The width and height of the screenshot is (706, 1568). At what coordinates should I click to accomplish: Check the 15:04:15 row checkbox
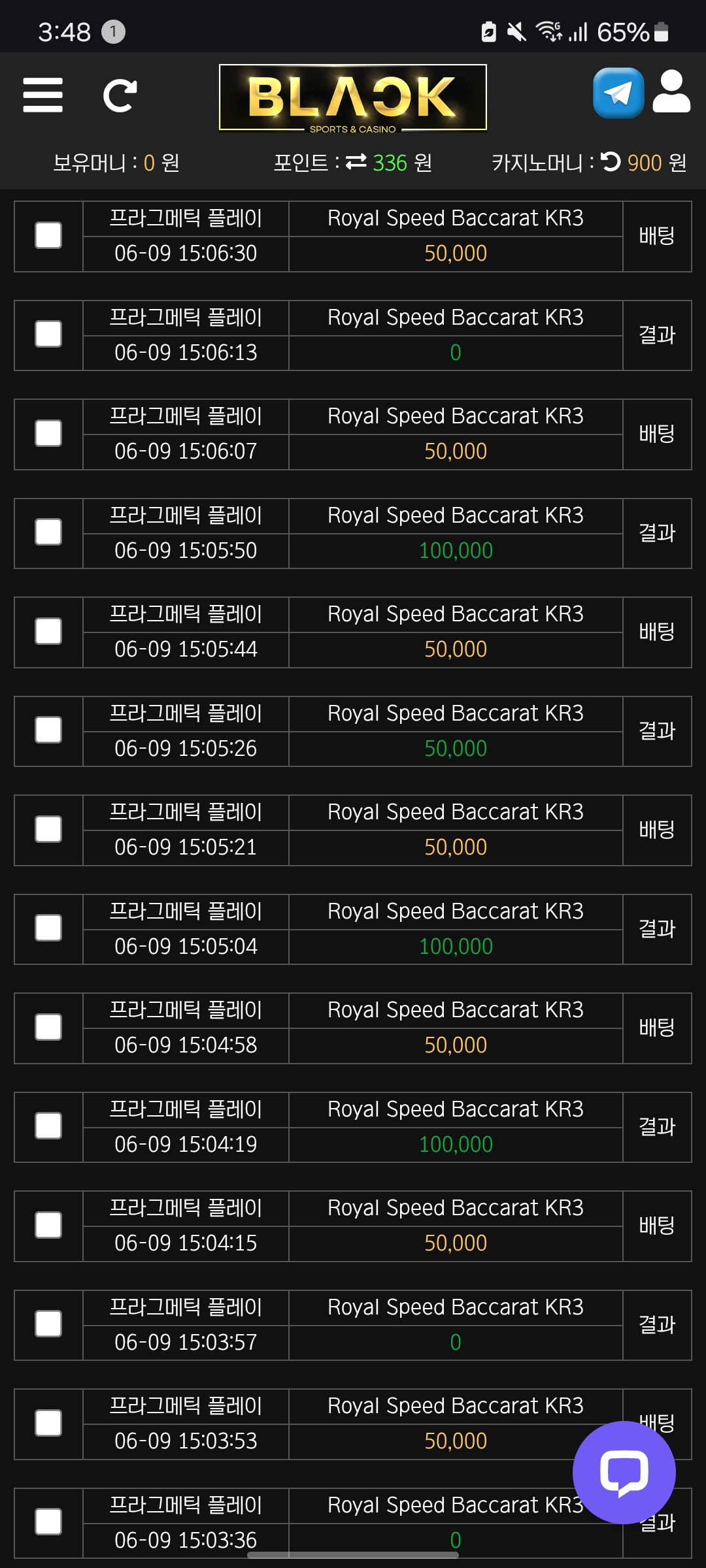tap(48, 1225)
